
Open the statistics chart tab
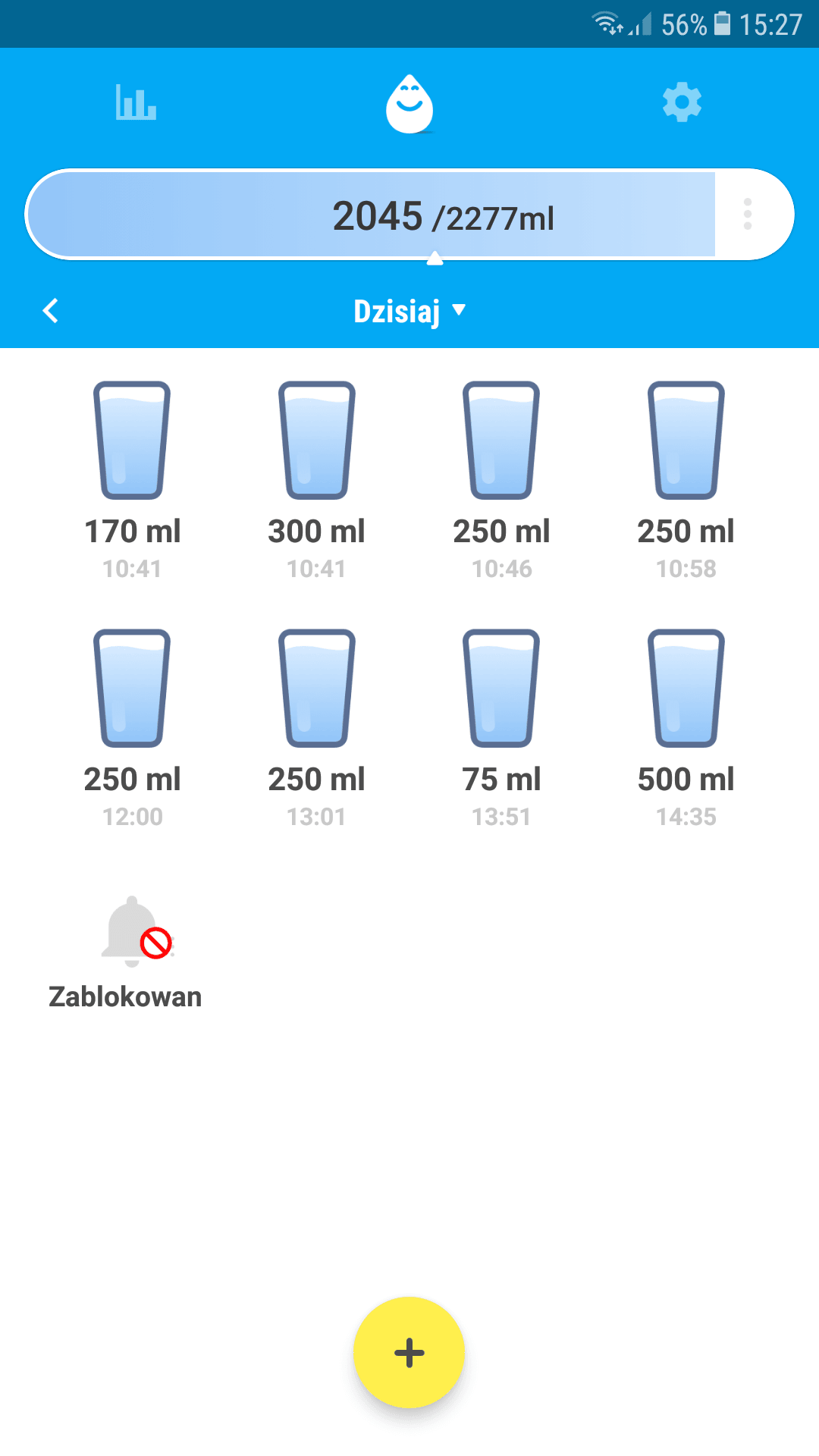pyautogui.click(x=136, y=102)
